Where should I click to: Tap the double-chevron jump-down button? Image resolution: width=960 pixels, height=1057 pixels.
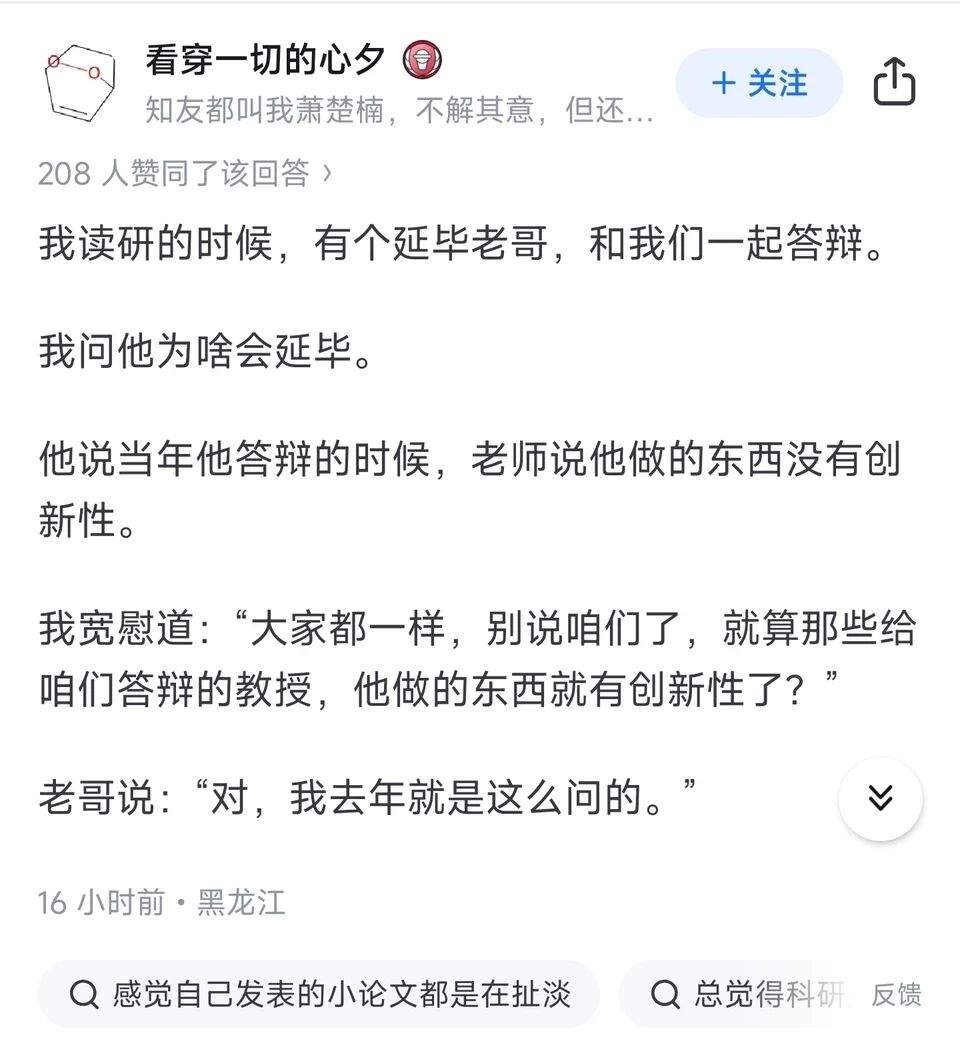tap(880, 799)
